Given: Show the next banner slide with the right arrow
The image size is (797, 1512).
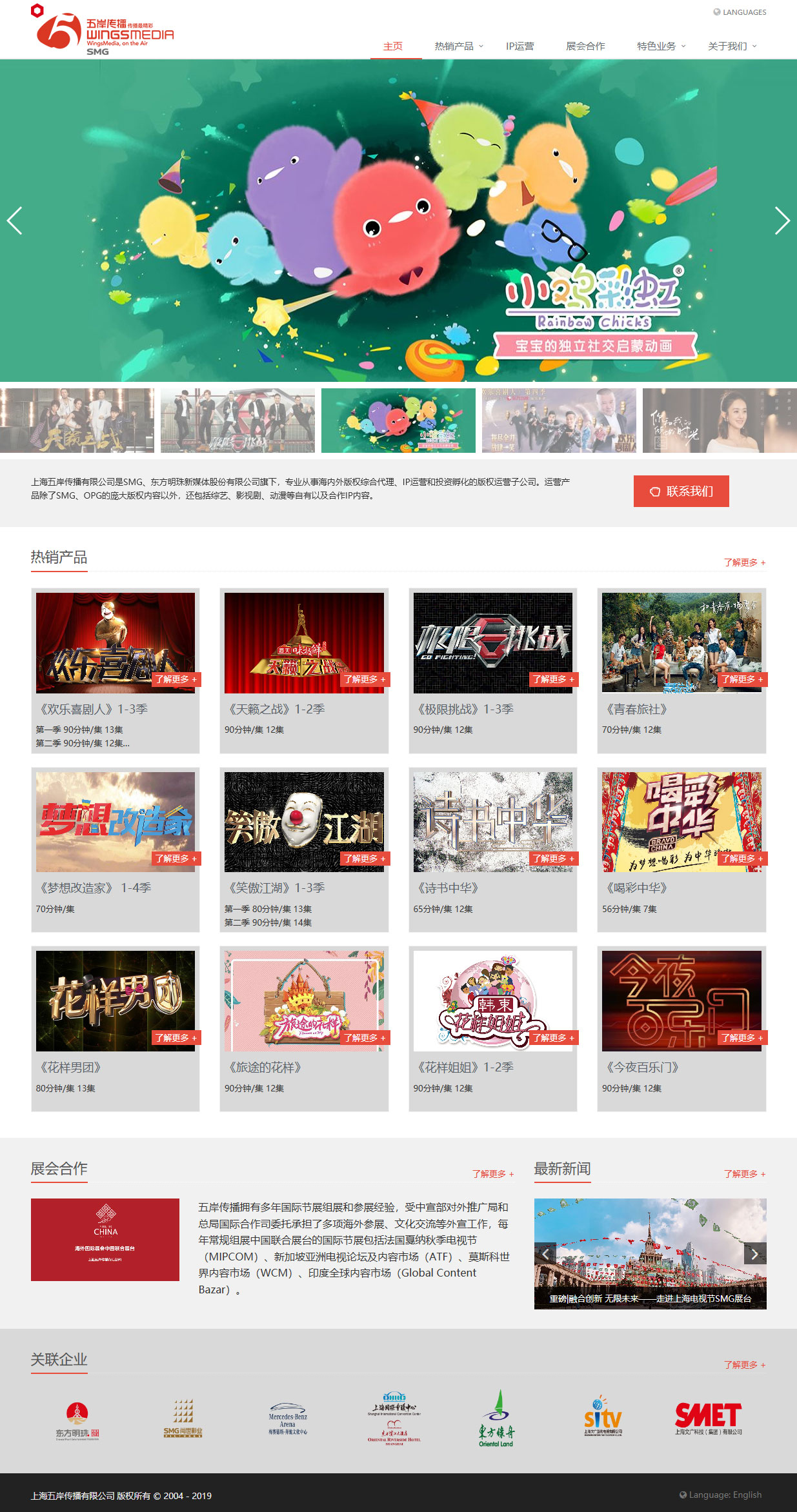Looking at the screenshot, I should point(782,221).
